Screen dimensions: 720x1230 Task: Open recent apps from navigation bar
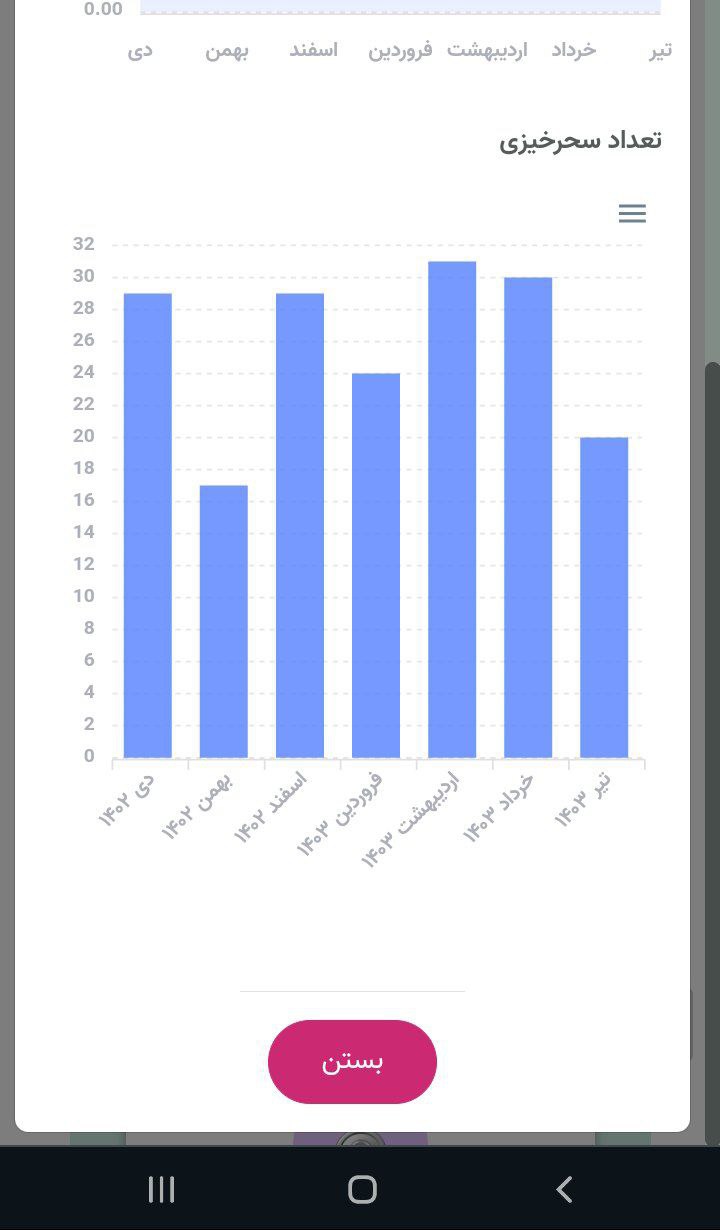click(x=161, y=1189)
